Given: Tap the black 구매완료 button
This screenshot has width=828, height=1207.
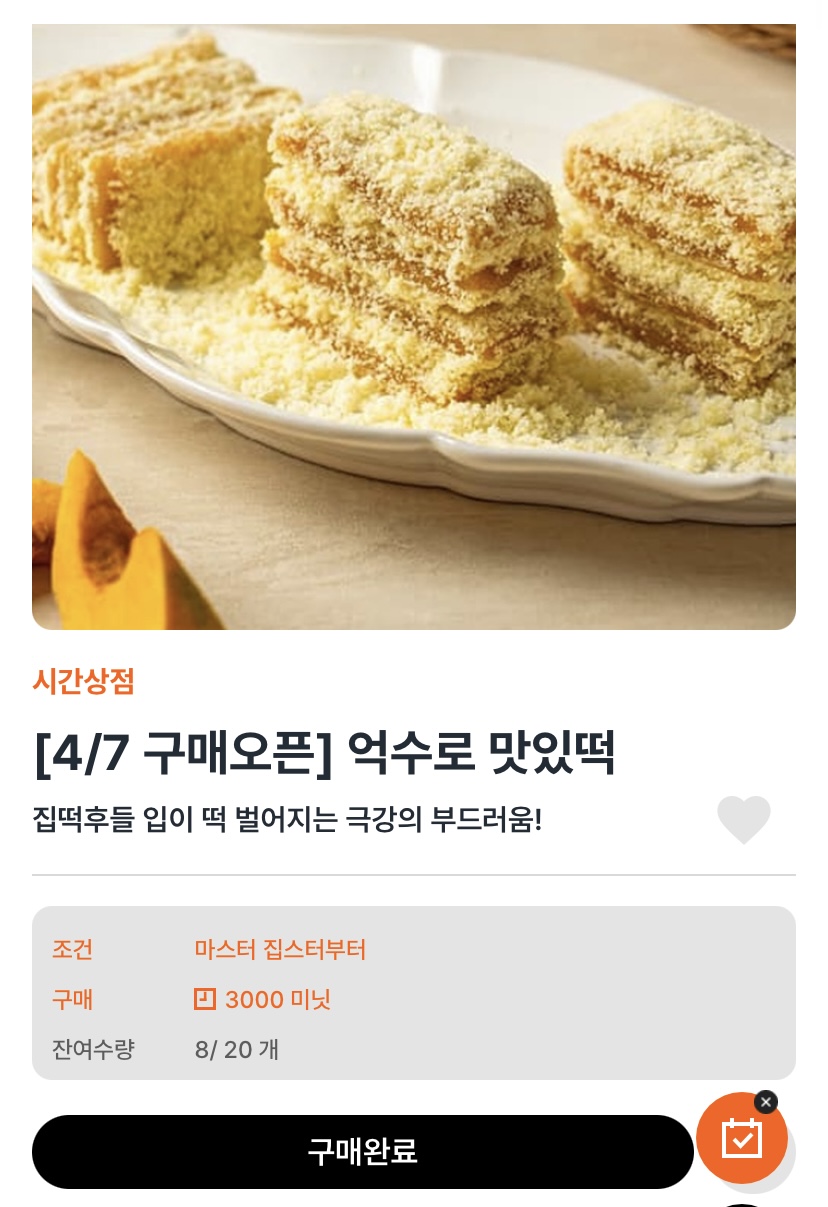Looking at the screenshot, I should pyautogui.click(x=363, y=1152).
